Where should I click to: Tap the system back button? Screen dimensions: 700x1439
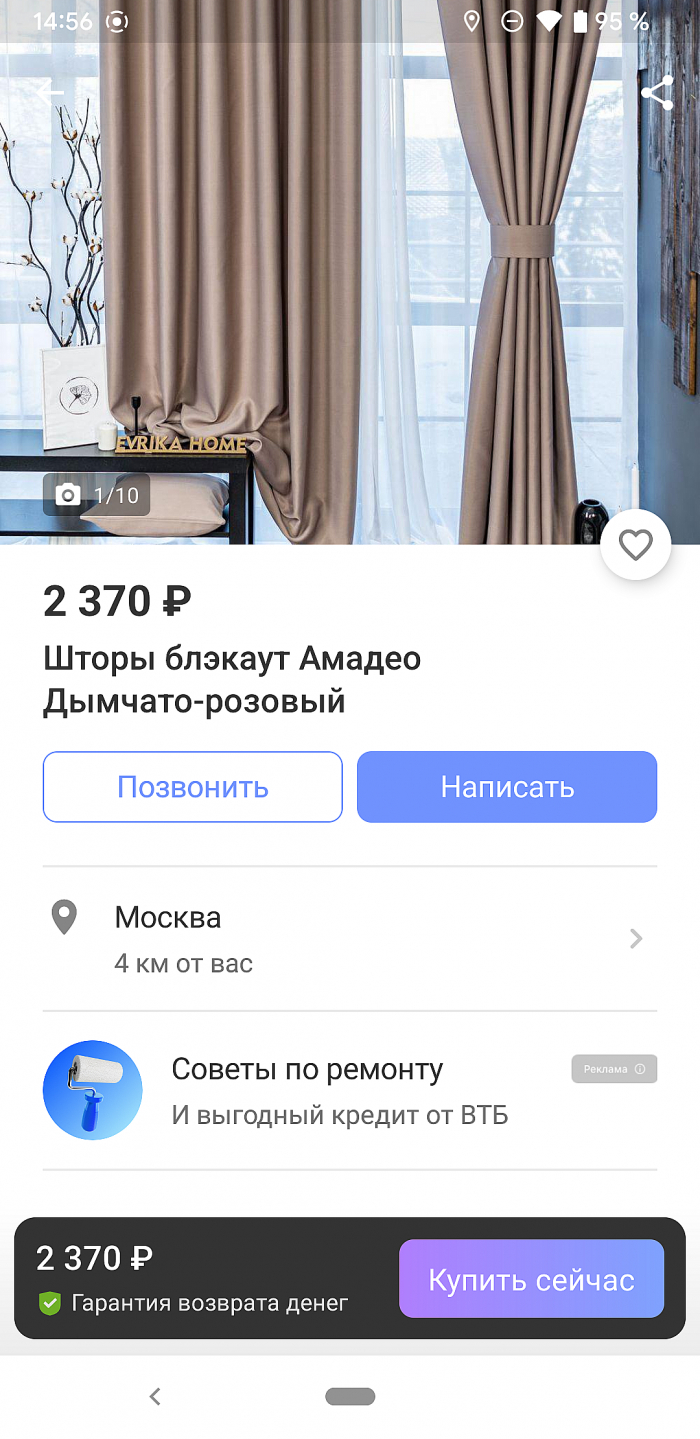click(x=154, y=1397)
